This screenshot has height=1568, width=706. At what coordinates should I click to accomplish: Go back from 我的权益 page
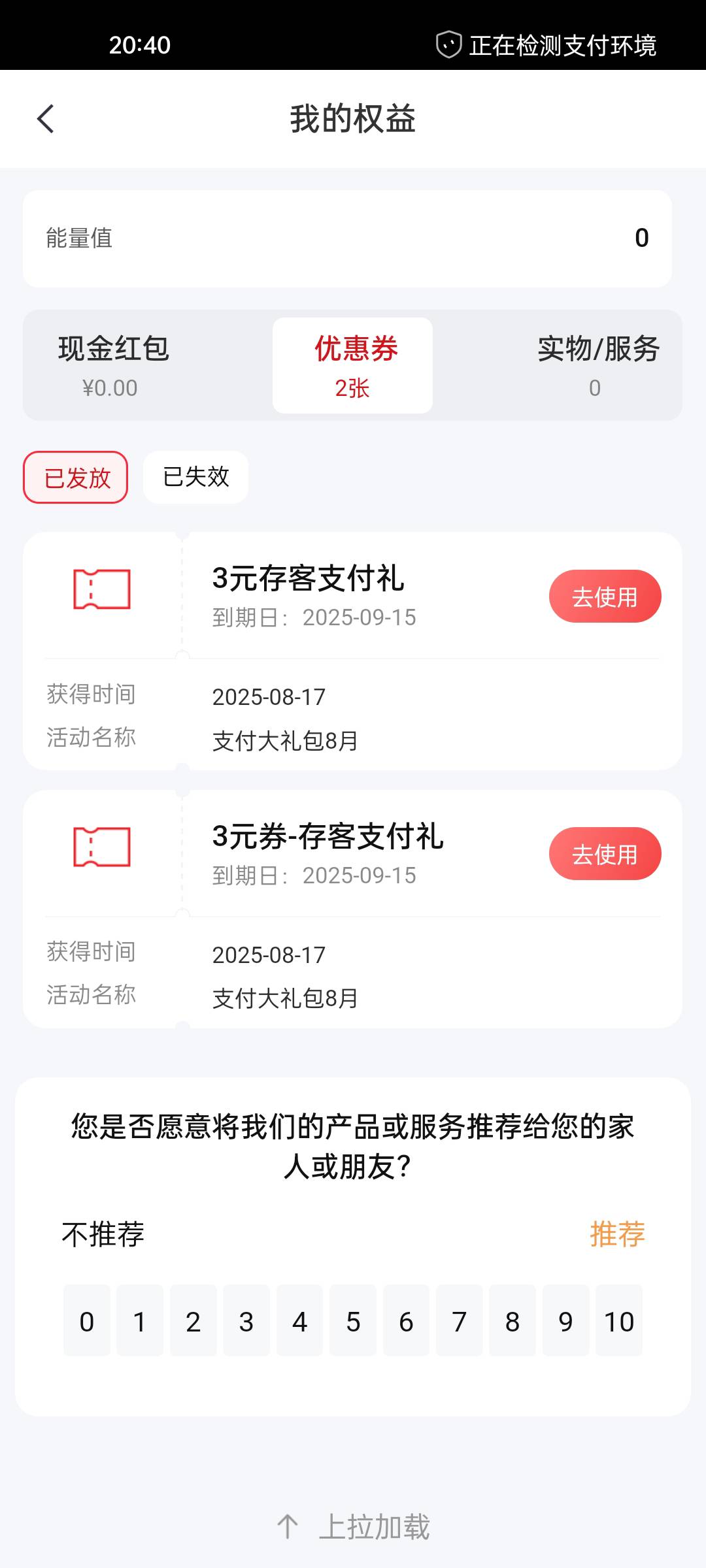click(45, 119)
